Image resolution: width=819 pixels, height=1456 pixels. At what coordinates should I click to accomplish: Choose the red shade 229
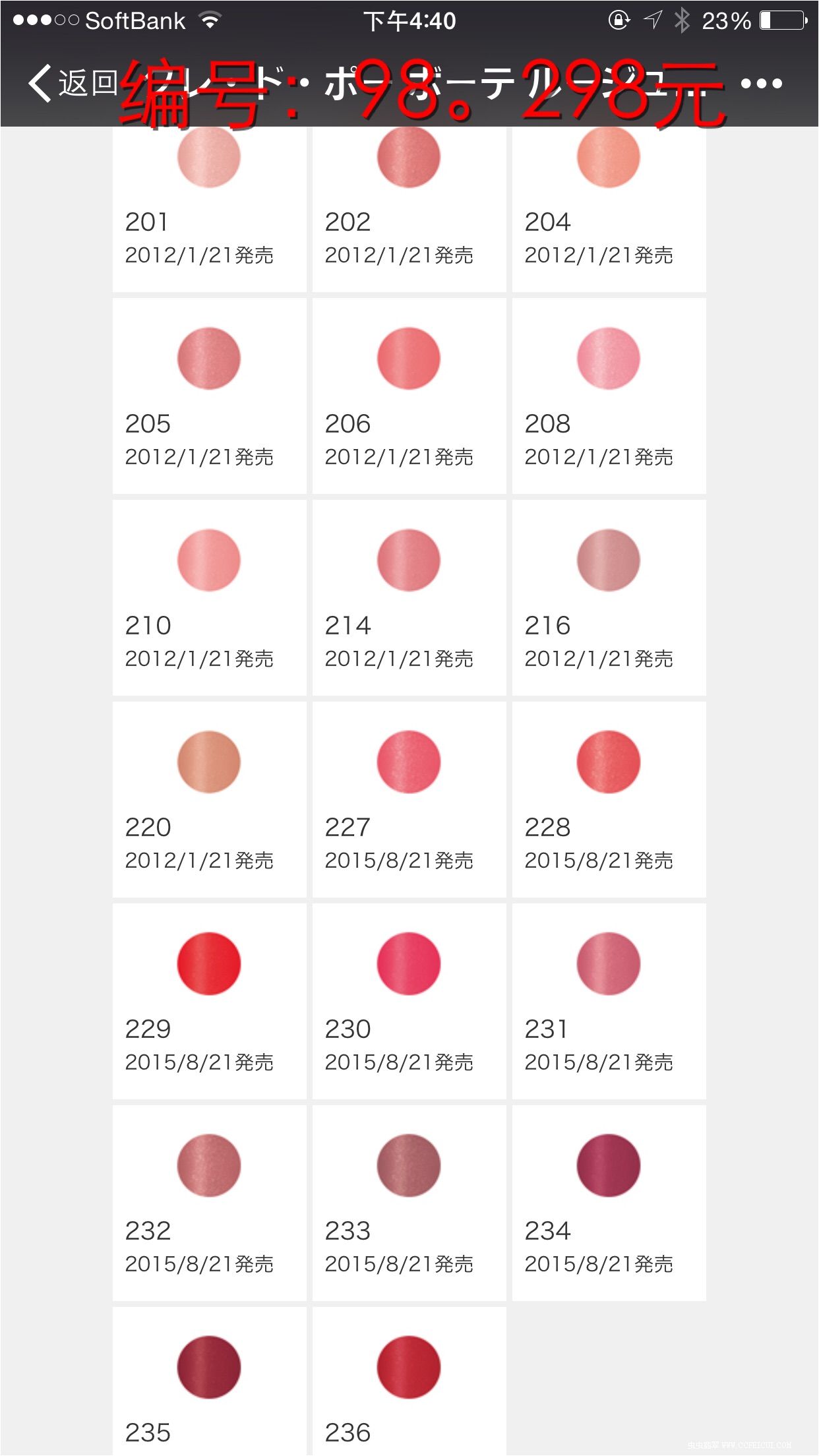tap(209, 1001)
